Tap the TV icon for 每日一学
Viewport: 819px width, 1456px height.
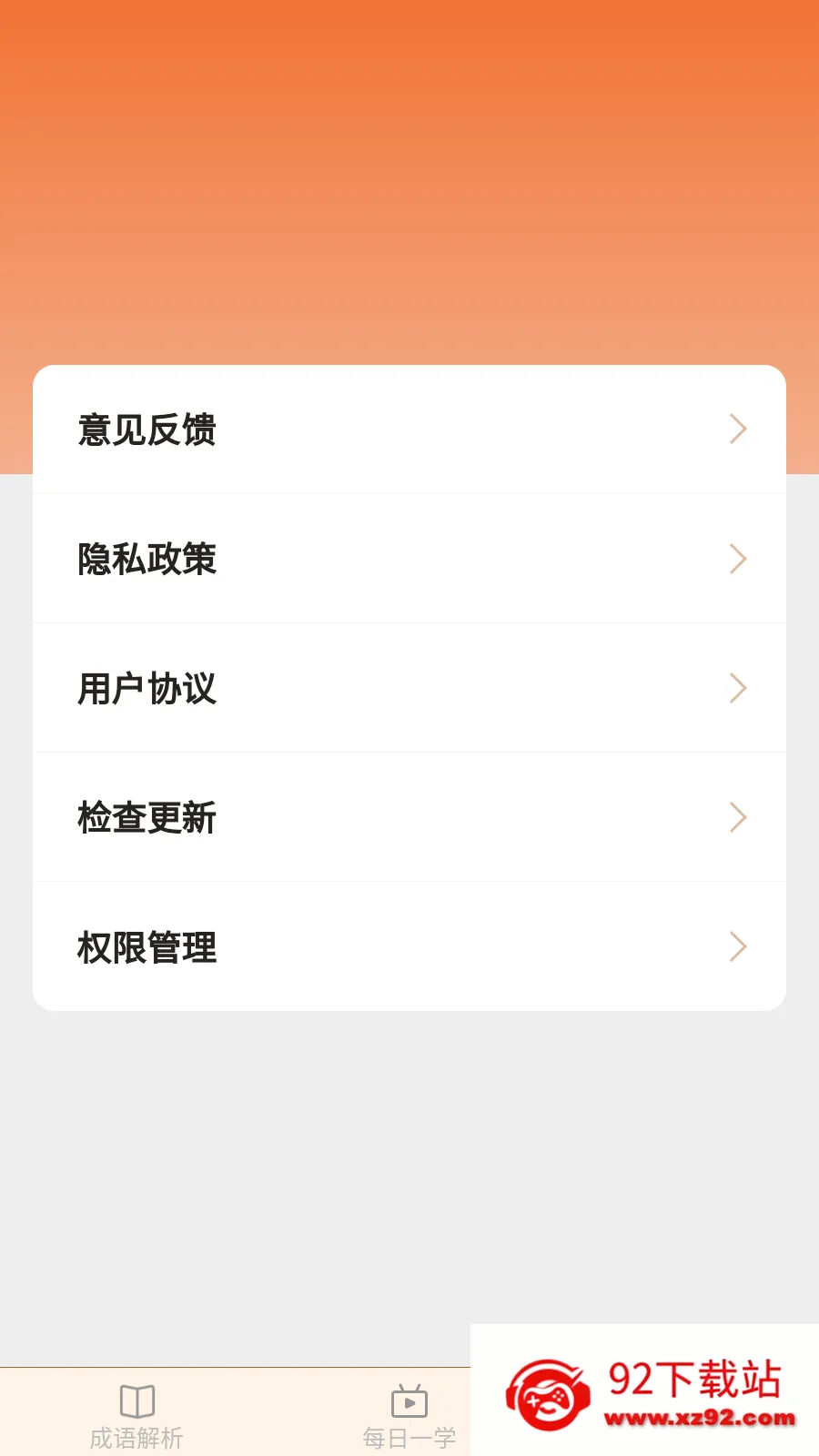[x=409, y=1400]
